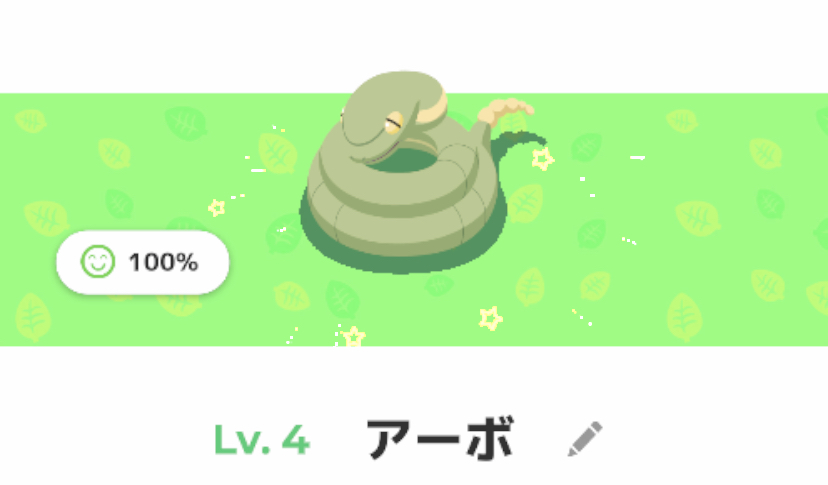828x485 pixels.
Task: Tap the 100% mood indicator chip
Action: (142, 263)
